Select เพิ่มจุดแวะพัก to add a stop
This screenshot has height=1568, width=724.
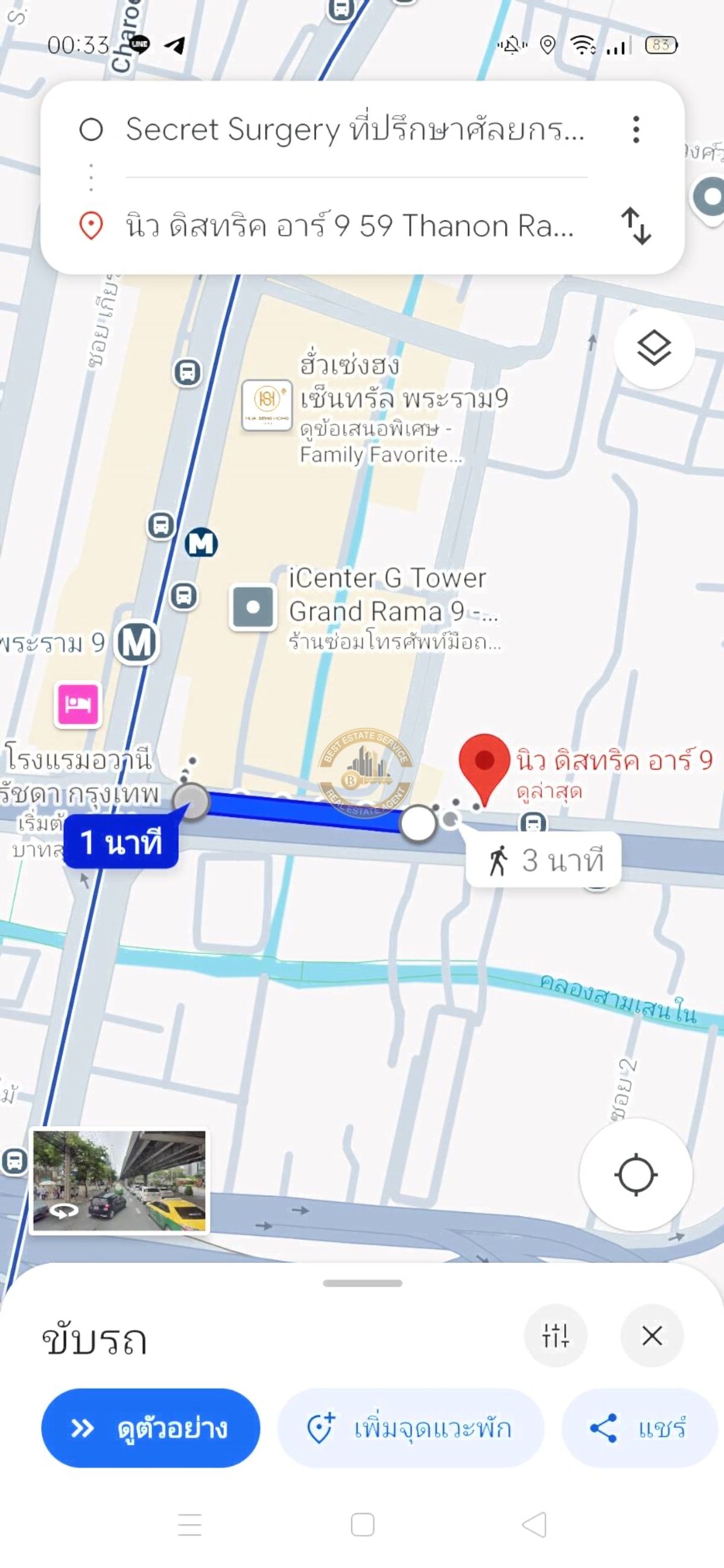tap(410, 1428)
